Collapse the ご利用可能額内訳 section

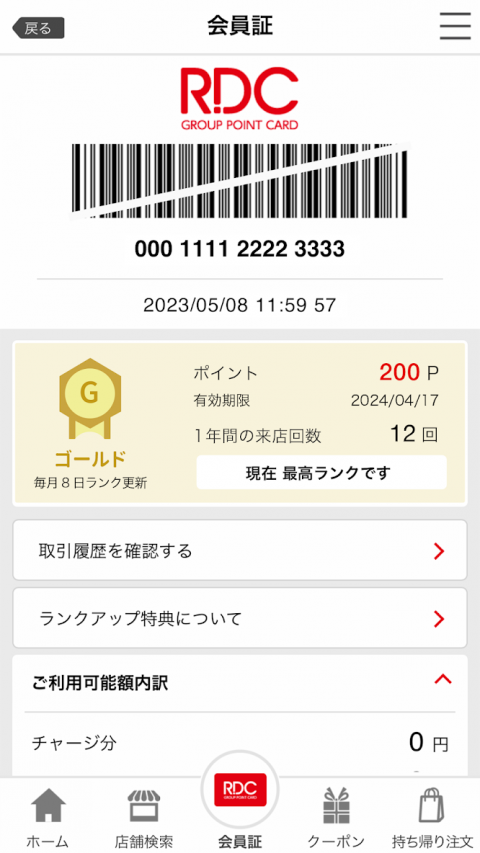coord(443,679)
